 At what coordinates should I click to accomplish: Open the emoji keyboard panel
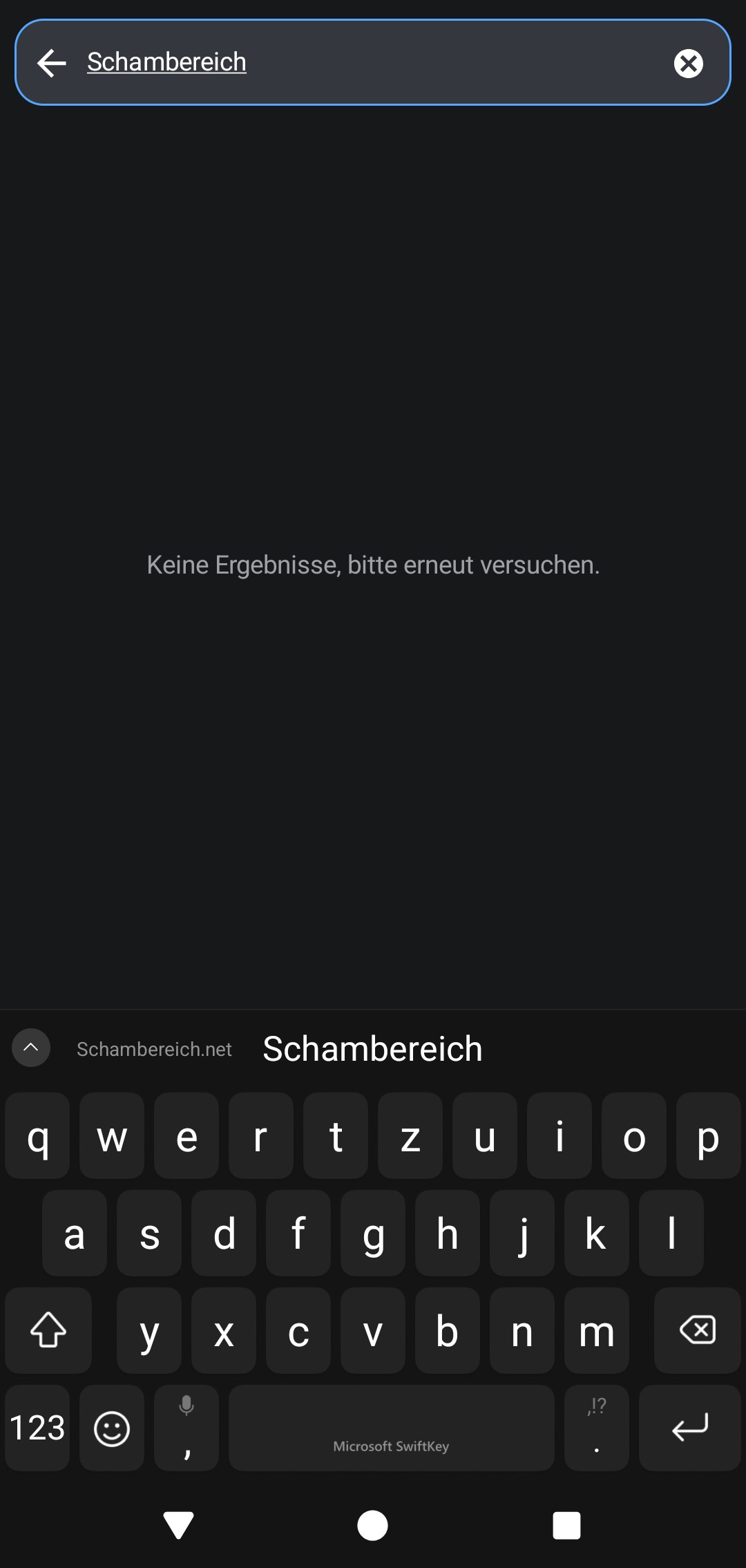pos(112,1428)
